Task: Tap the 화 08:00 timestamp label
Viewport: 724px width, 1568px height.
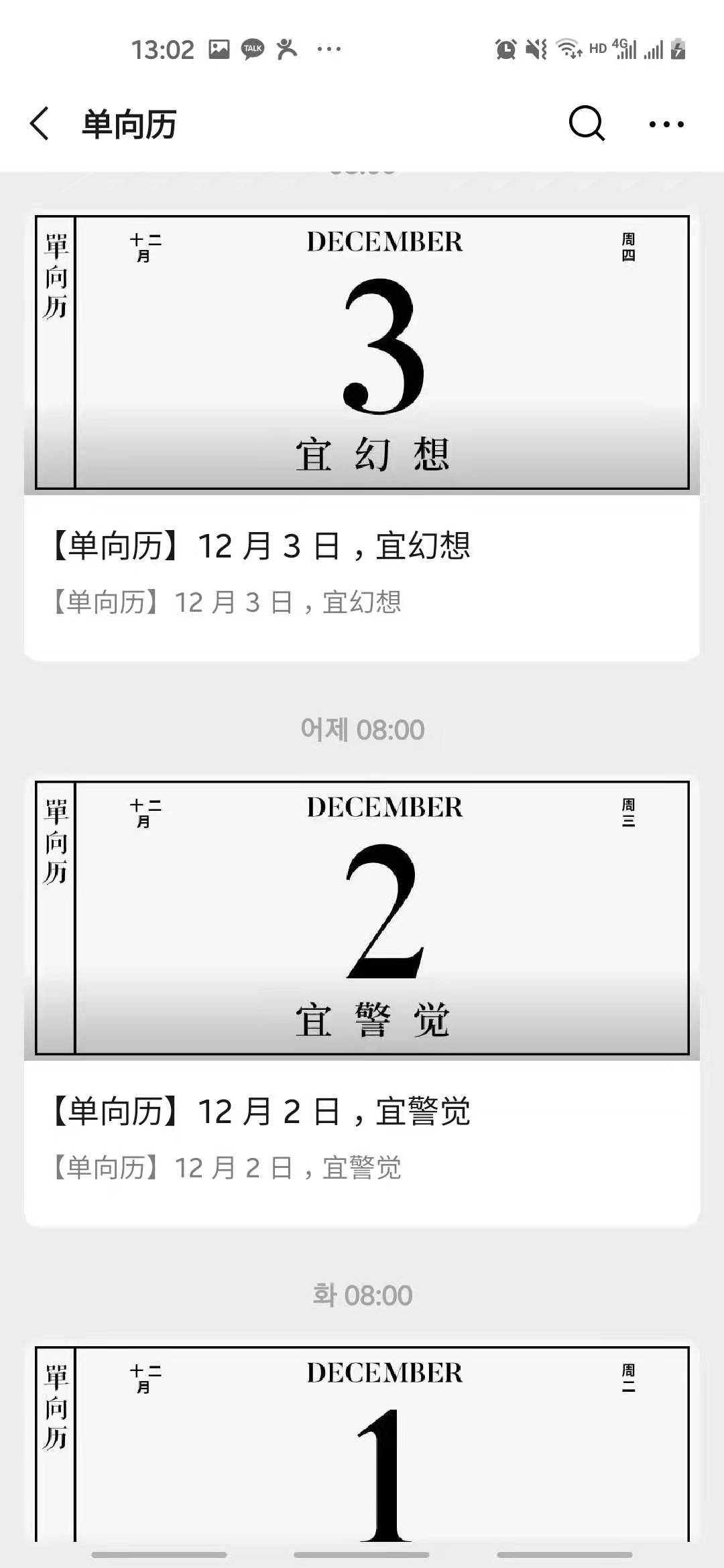Action: click(362, 1295)
